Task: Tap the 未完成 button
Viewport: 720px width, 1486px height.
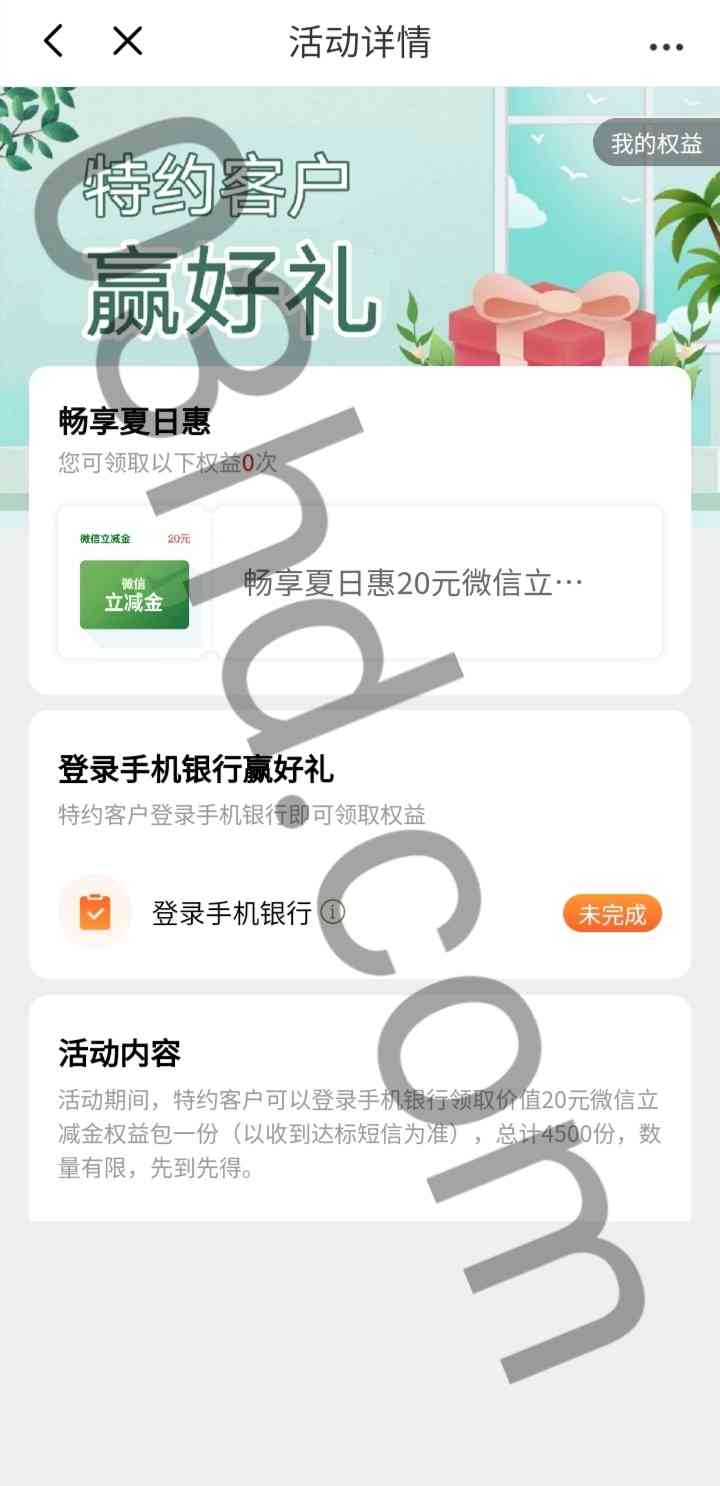Action: pyautogui.click(x=612, y=914)
